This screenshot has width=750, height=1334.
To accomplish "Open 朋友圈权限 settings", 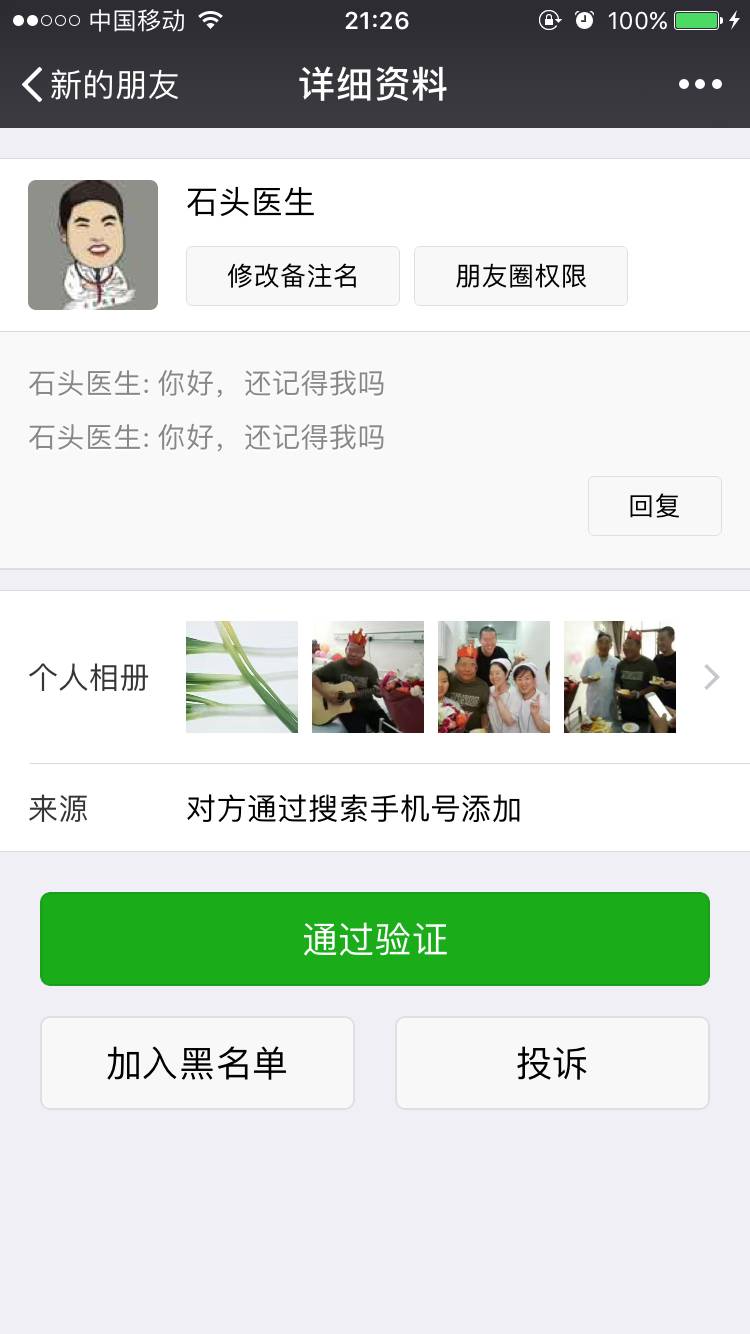I will pyautogui.click(x=521, y=276).
